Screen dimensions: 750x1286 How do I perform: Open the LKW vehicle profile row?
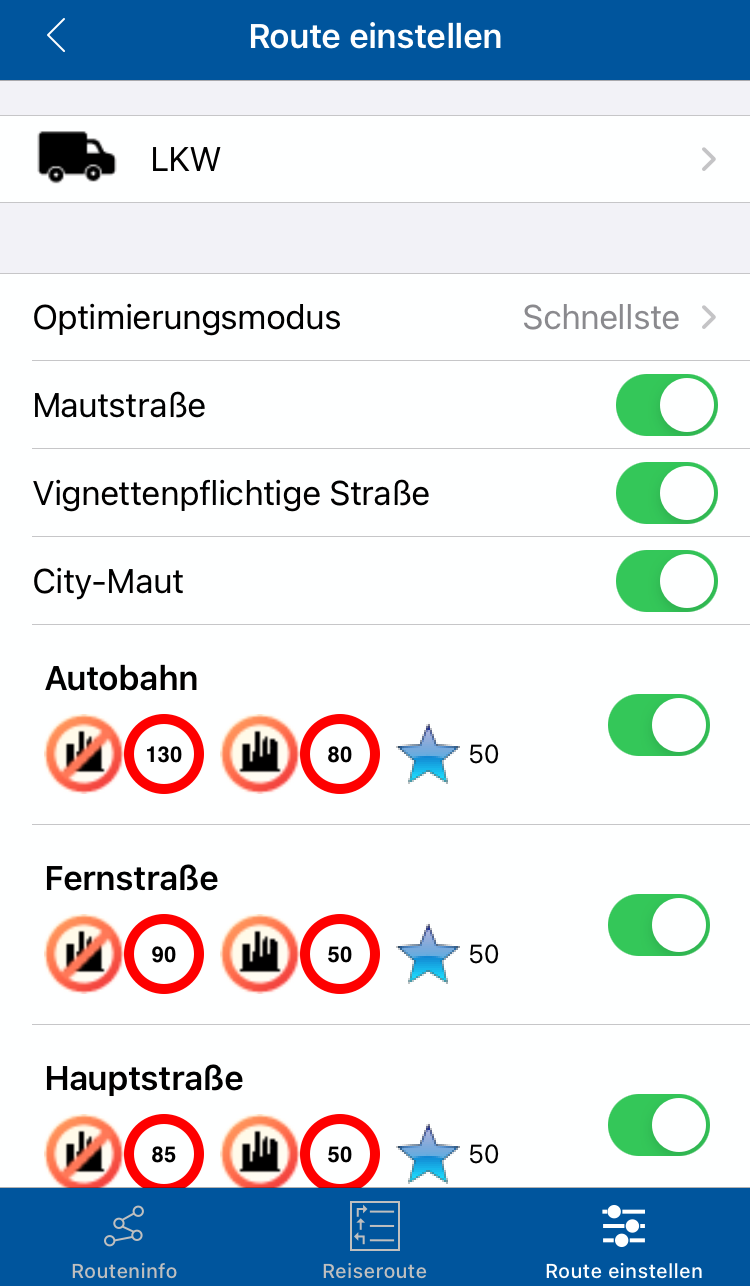tap(375, 159)
